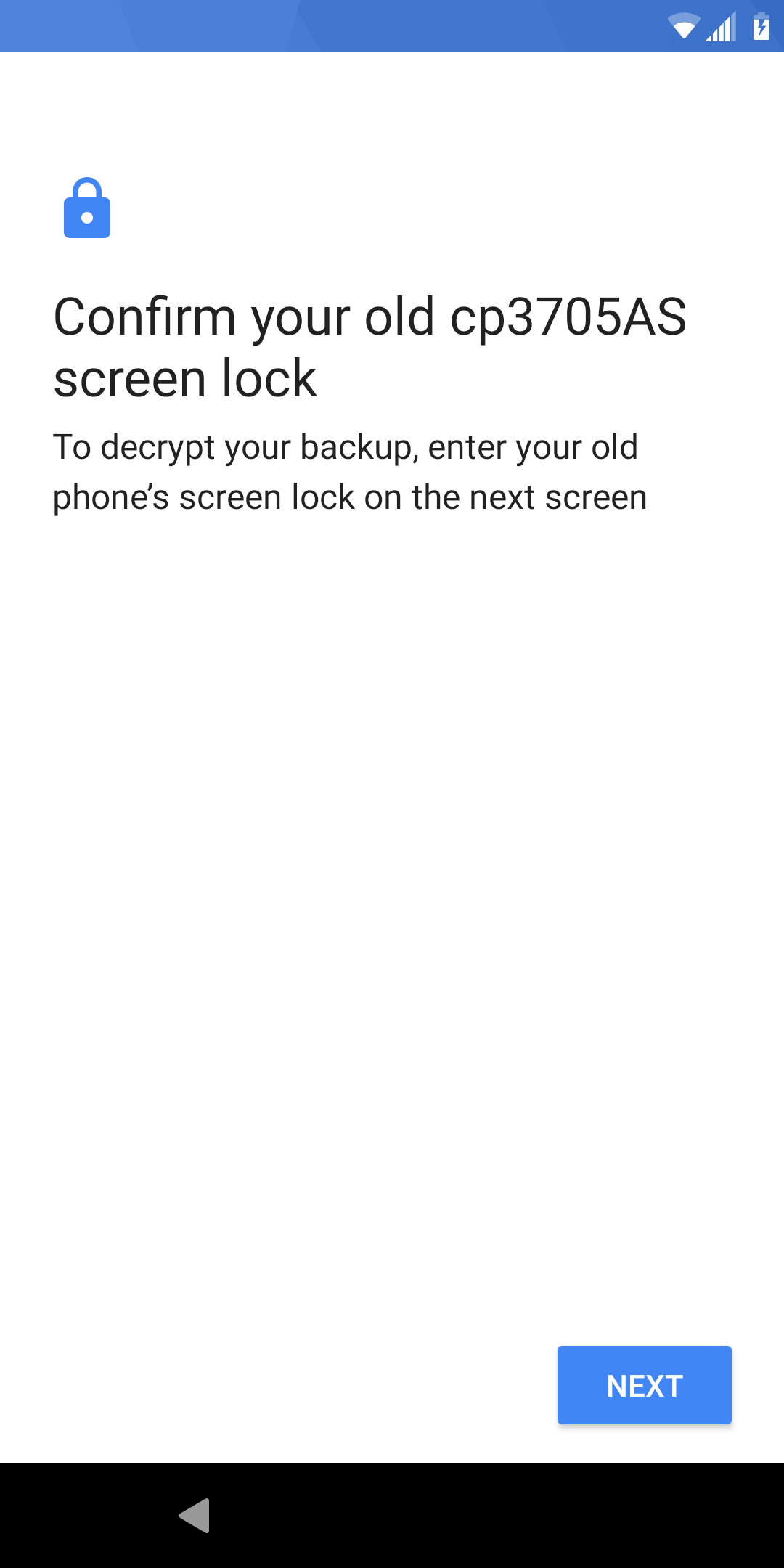Click the word 'cp3705AS' in the heading
Screen dimensions: 784x1568
[568, 316]
